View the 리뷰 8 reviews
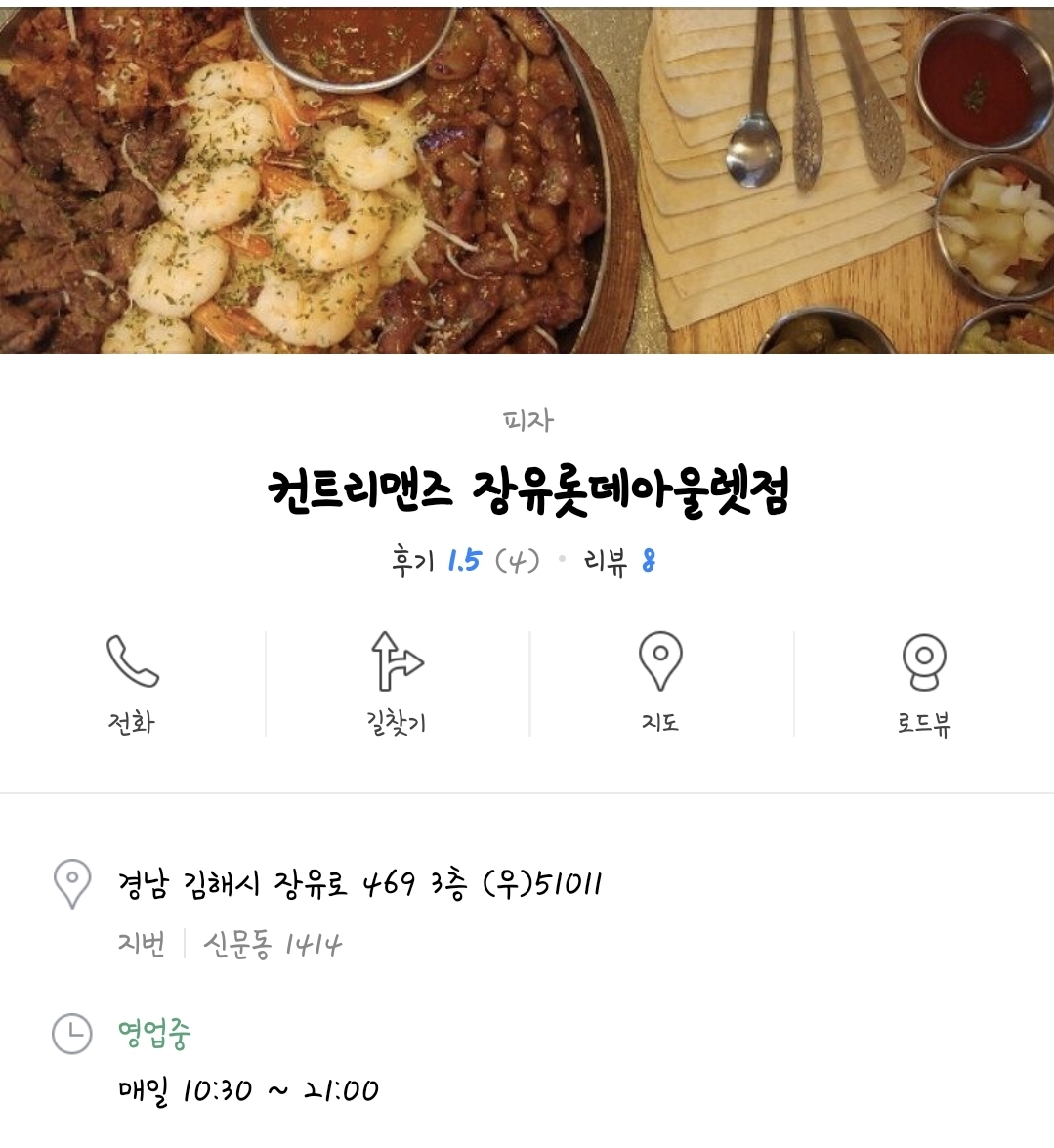 [619, 561]
